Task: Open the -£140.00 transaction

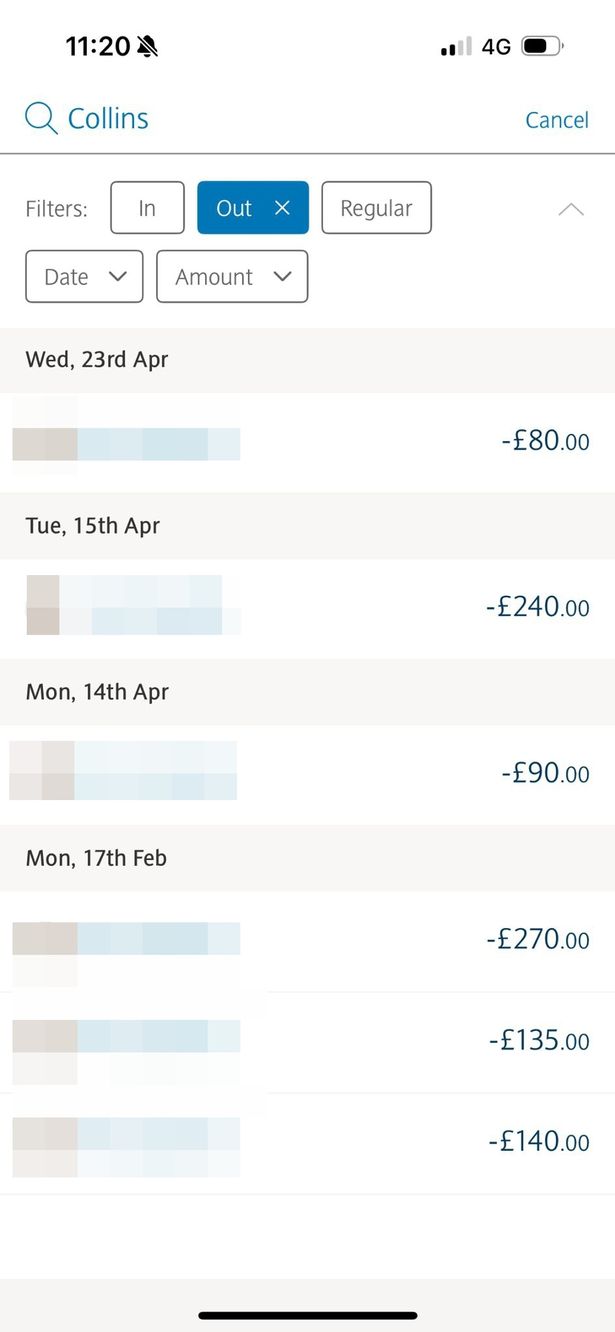Action: [307, 1143]
